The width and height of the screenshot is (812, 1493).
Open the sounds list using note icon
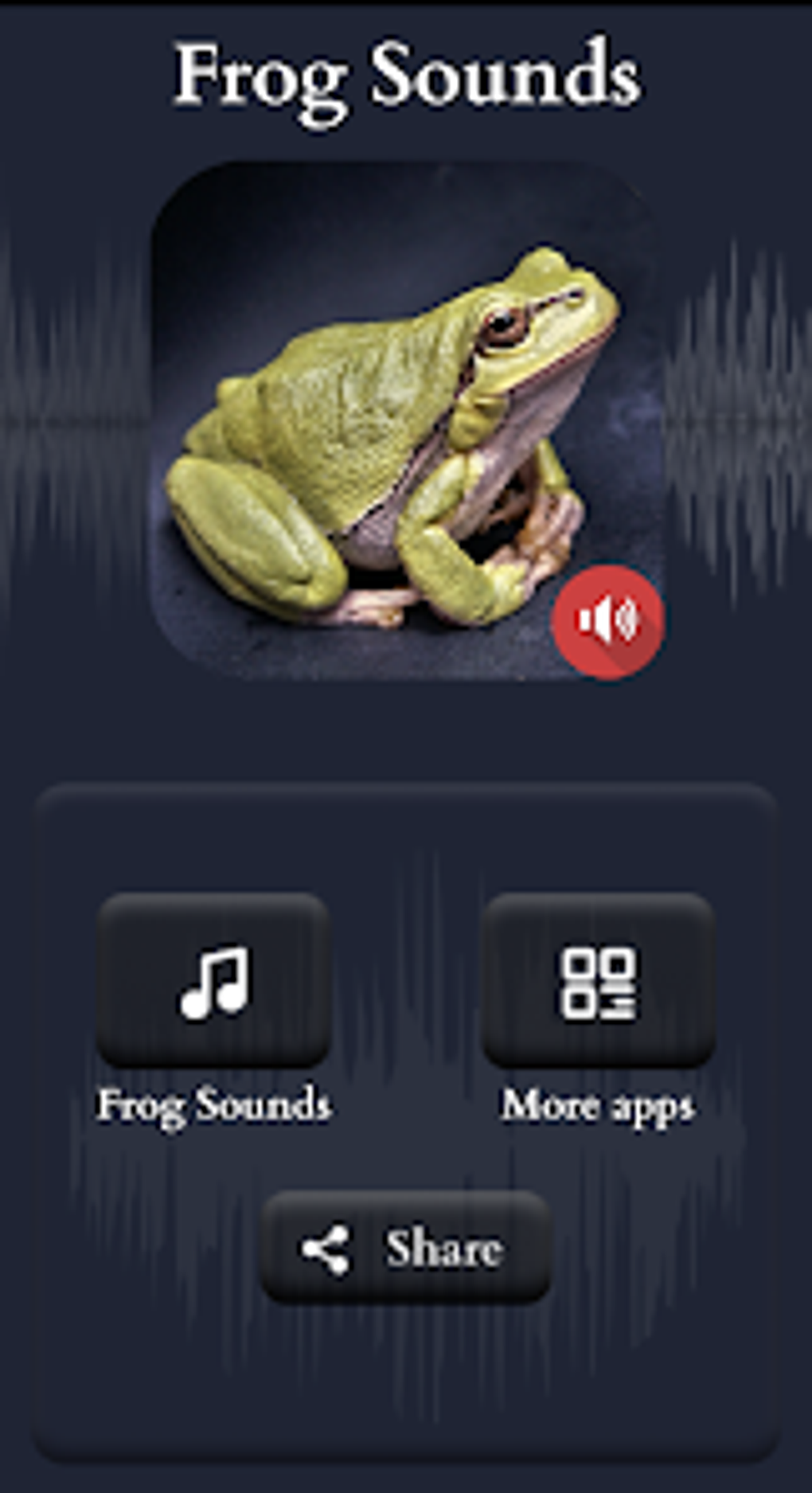(x=217, y=985)
